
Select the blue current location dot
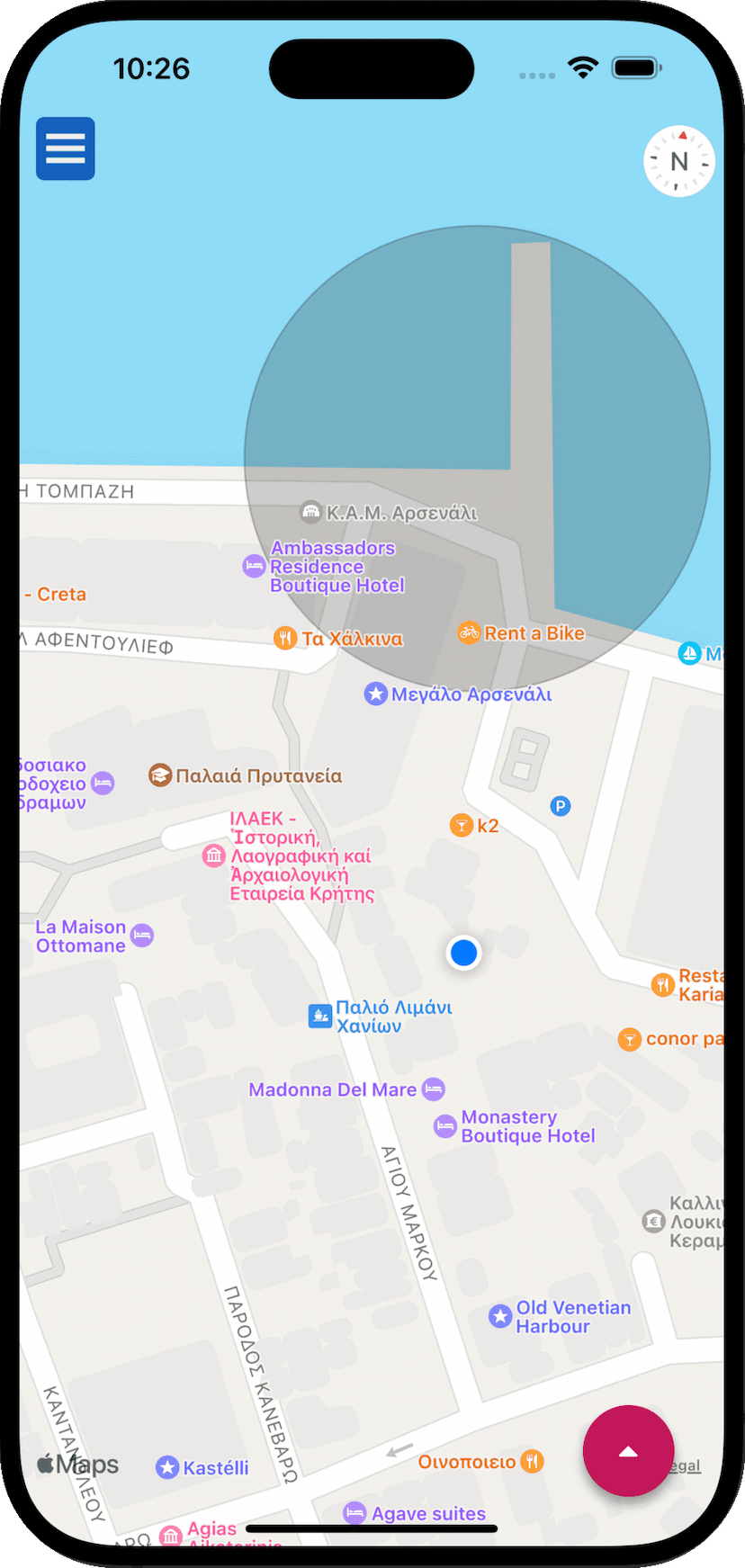pos(463,952)
